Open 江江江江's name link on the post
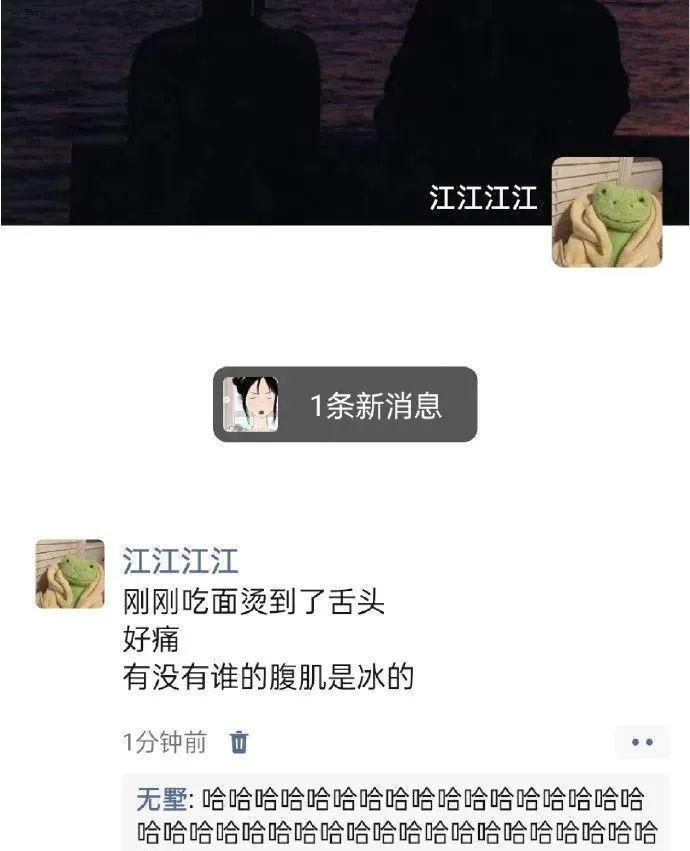 click(180, 560)
